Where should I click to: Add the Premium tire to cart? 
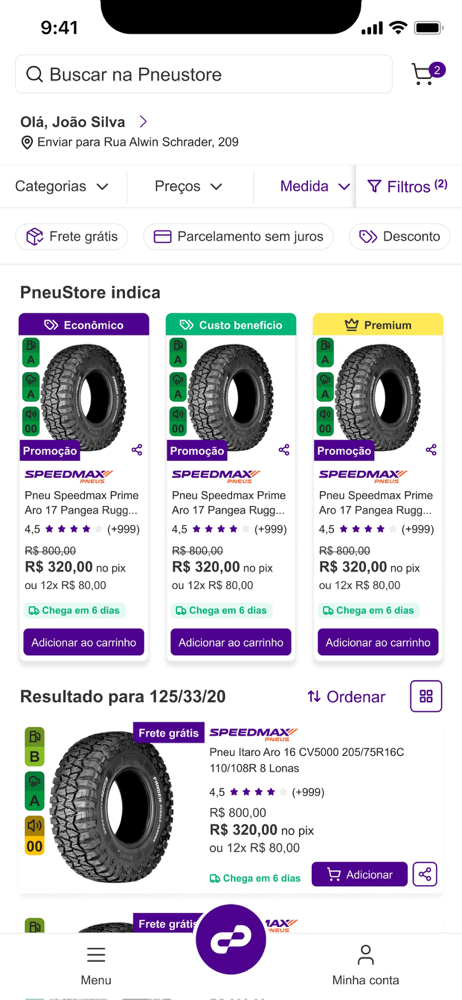click(378, 642)
